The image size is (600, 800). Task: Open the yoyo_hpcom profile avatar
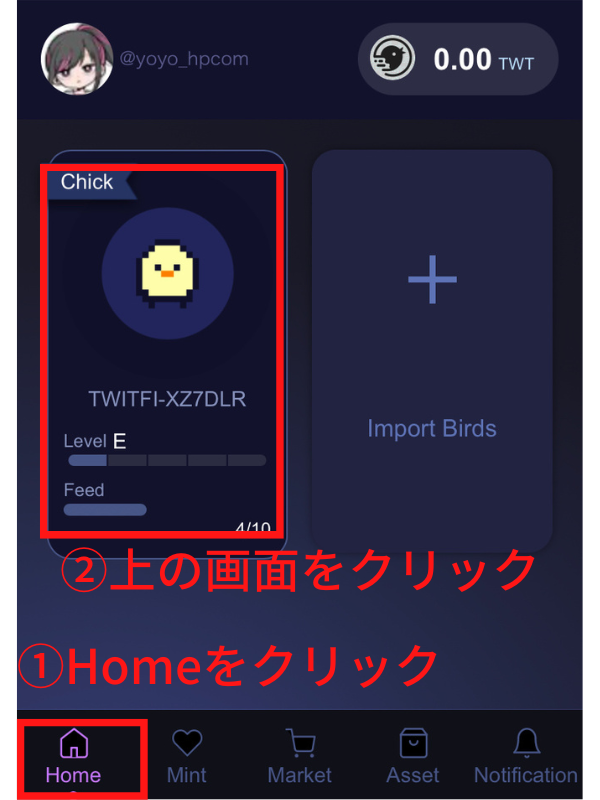pos(76,58)
